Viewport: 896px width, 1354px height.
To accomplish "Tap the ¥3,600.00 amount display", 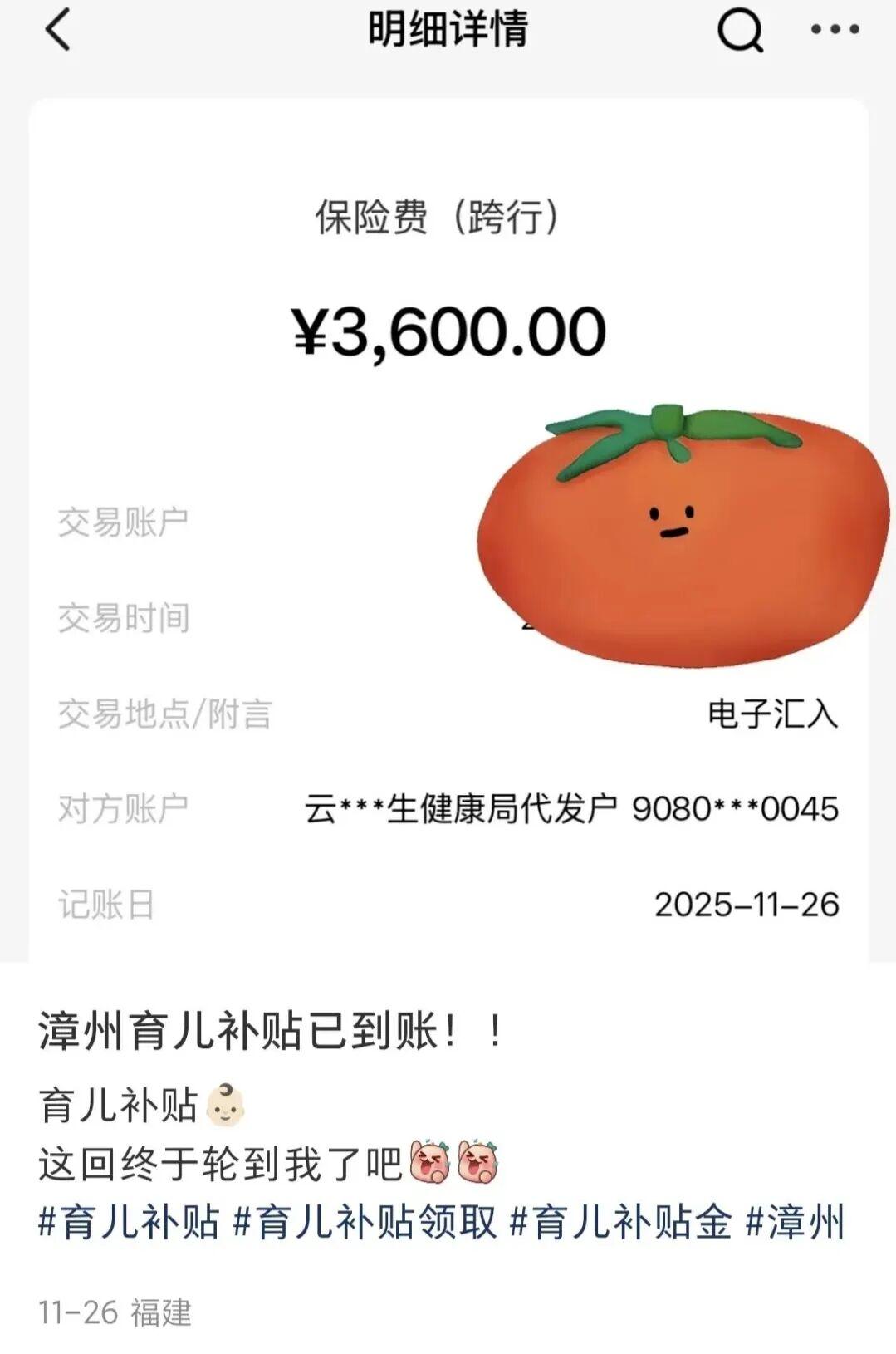I will [448, 332].
